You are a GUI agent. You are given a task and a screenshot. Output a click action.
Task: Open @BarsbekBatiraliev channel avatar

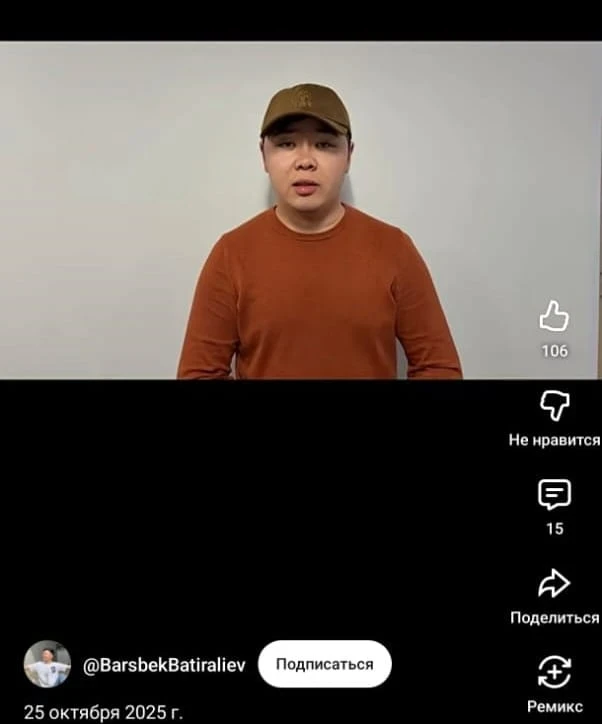tap(47, 664)
